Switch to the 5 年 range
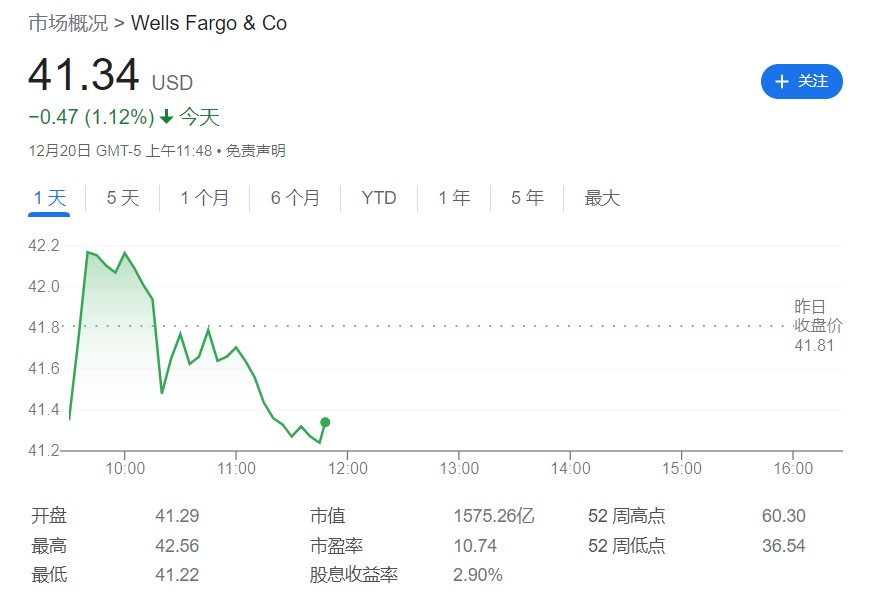Screen dimensions: 873x596 (527, 198)
